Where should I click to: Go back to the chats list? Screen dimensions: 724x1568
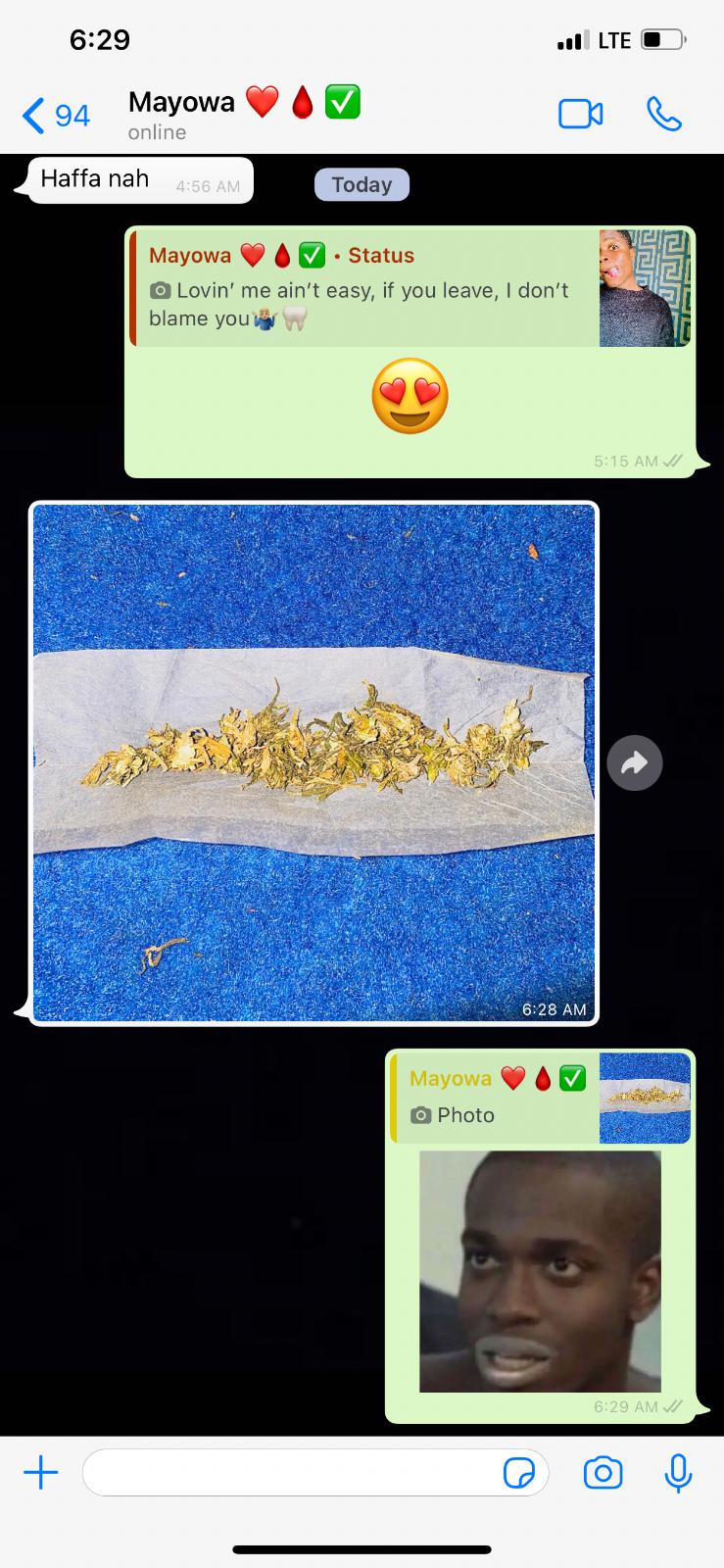click(56, 116)
